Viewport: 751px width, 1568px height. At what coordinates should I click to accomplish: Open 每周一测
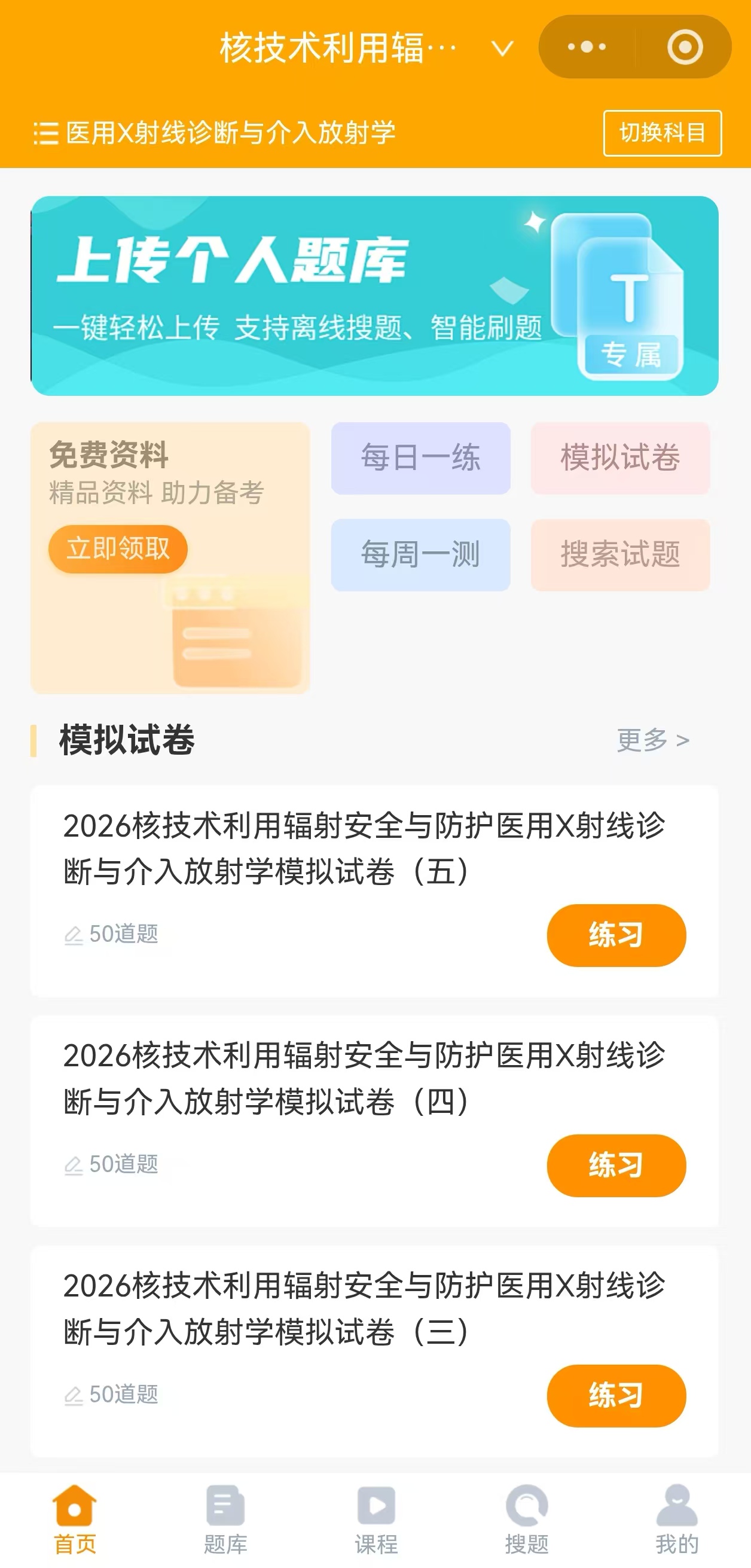point(420,554)
